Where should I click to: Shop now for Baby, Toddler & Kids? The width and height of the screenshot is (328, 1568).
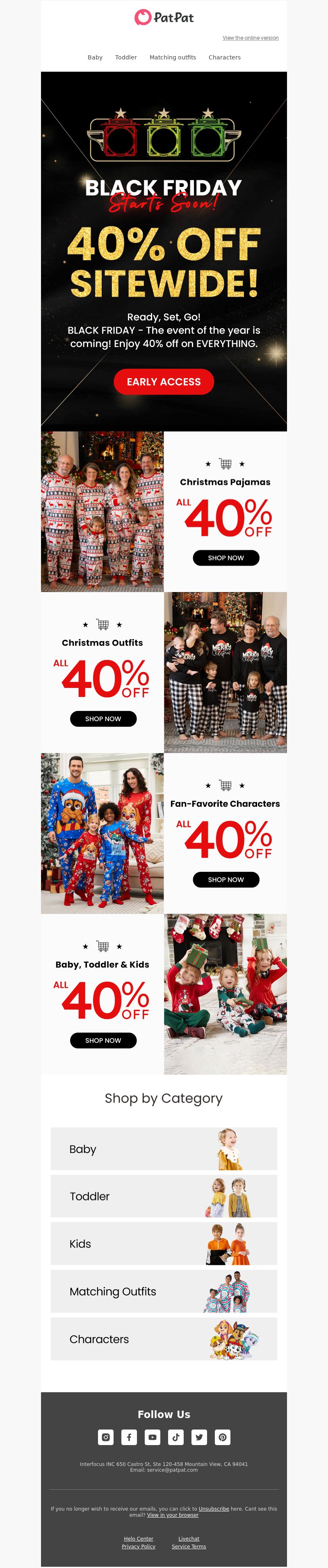102,1040
